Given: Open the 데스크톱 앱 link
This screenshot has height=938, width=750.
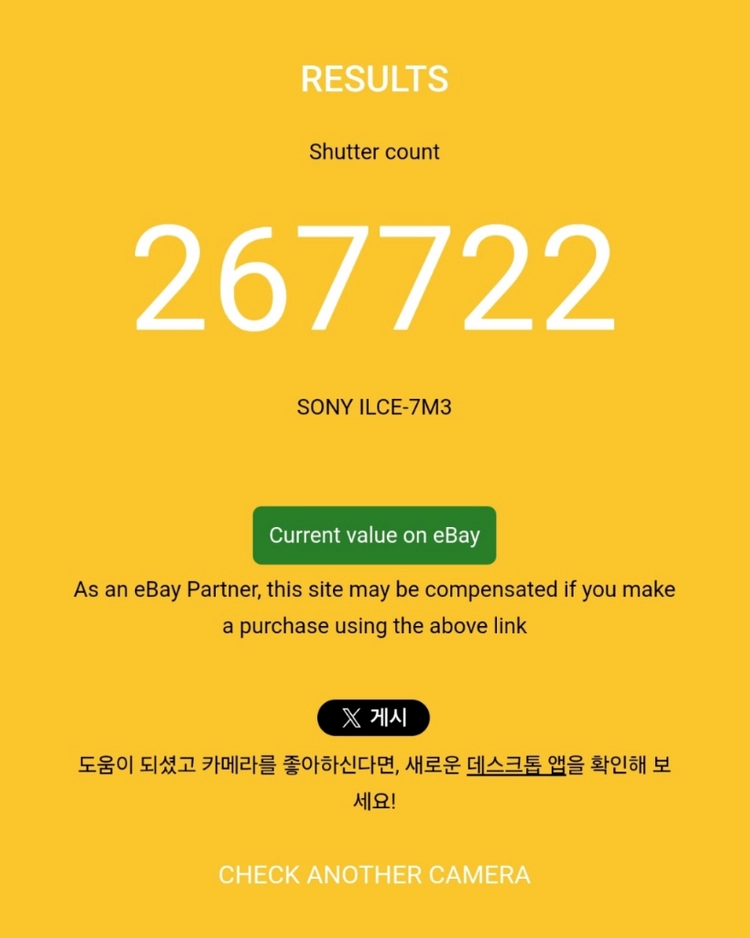Looking at the screenshot, I should [516, 765].
